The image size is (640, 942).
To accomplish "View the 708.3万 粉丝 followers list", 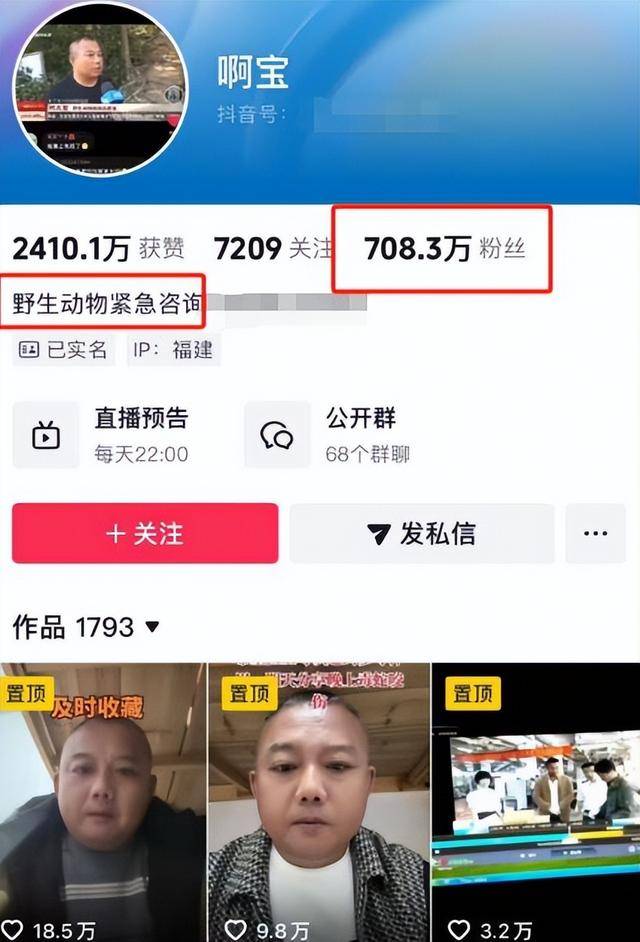I will coord(444,249).
